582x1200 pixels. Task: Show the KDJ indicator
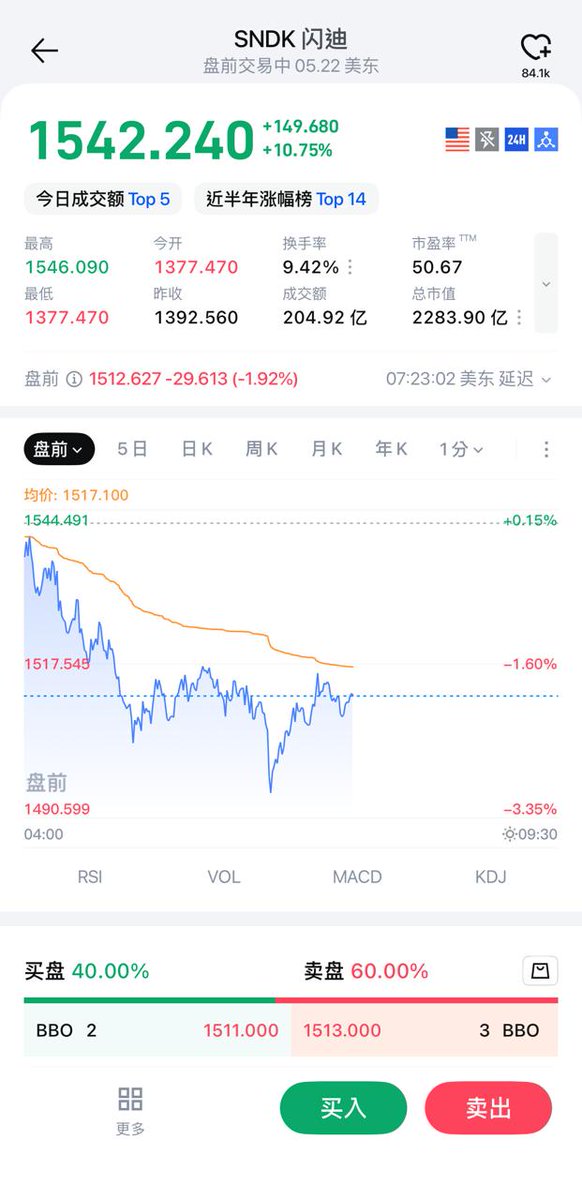click(x=491, y=877)
